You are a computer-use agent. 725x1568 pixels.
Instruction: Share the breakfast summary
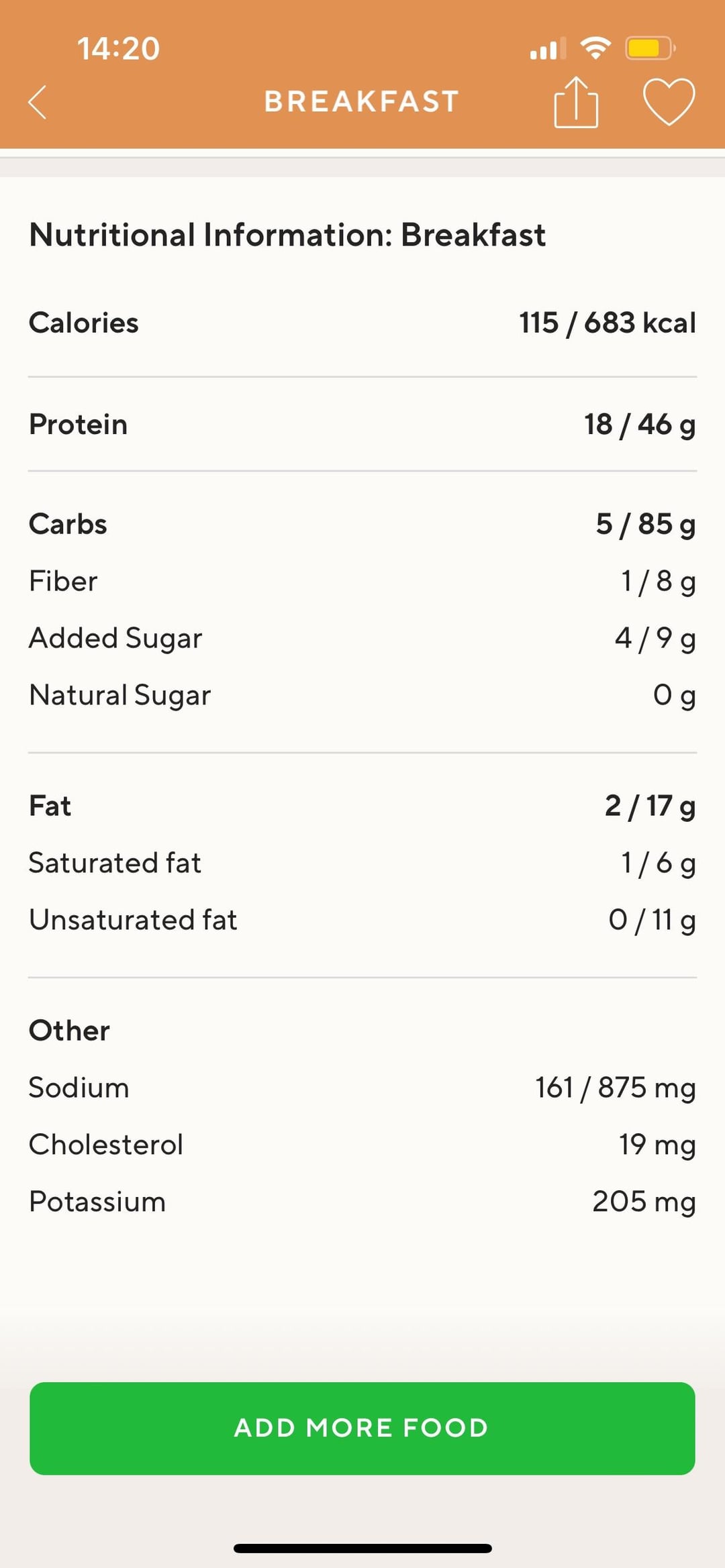[x=576, y=102]
